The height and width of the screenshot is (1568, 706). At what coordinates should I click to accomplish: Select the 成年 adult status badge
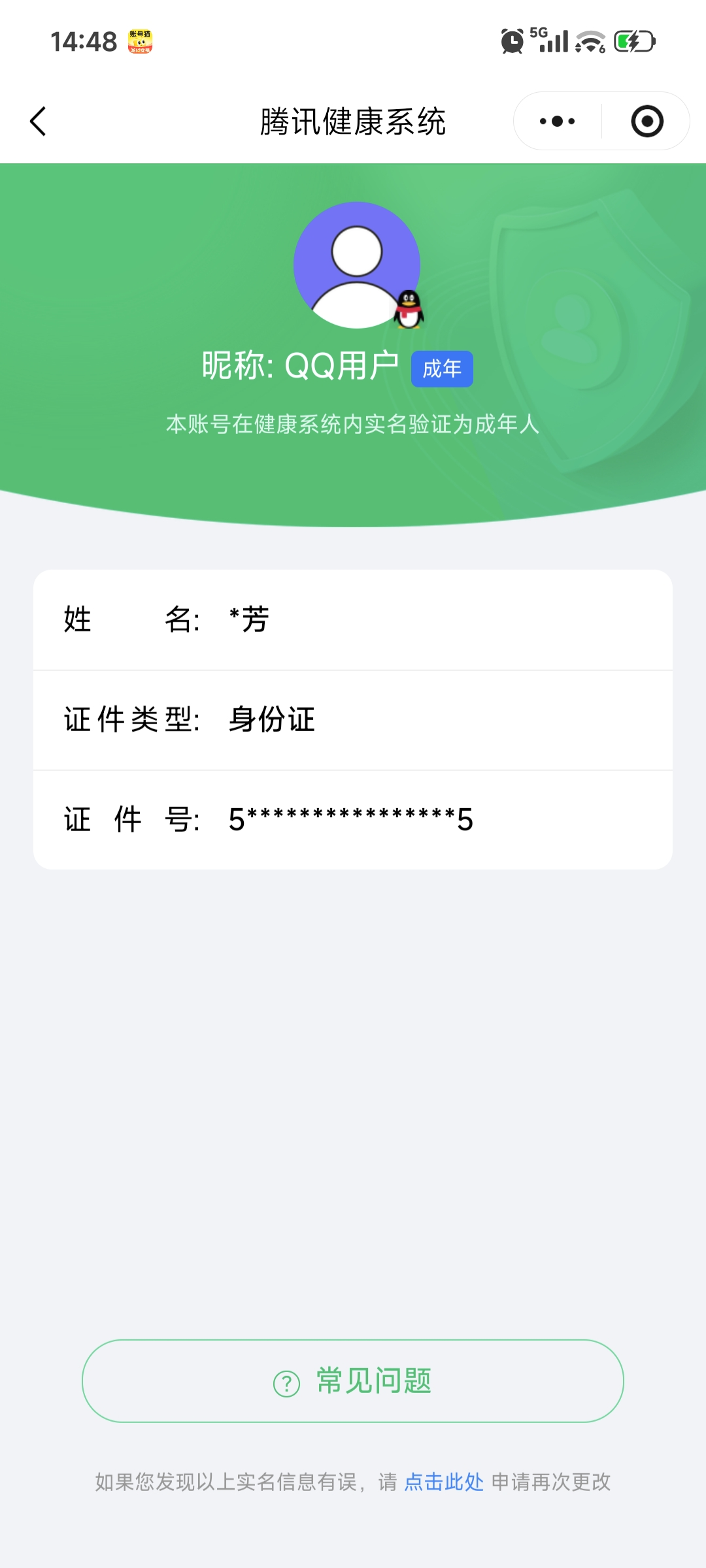[x=443, y=368]
